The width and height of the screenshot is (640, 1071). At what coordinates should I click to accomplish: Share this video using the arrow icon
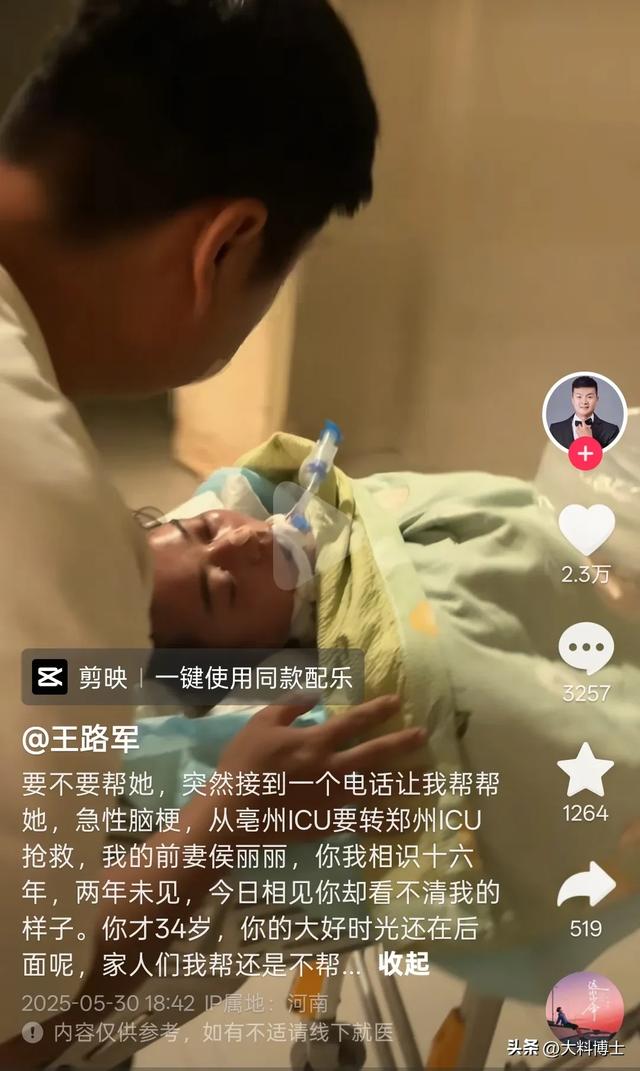[x=586, y=885]
